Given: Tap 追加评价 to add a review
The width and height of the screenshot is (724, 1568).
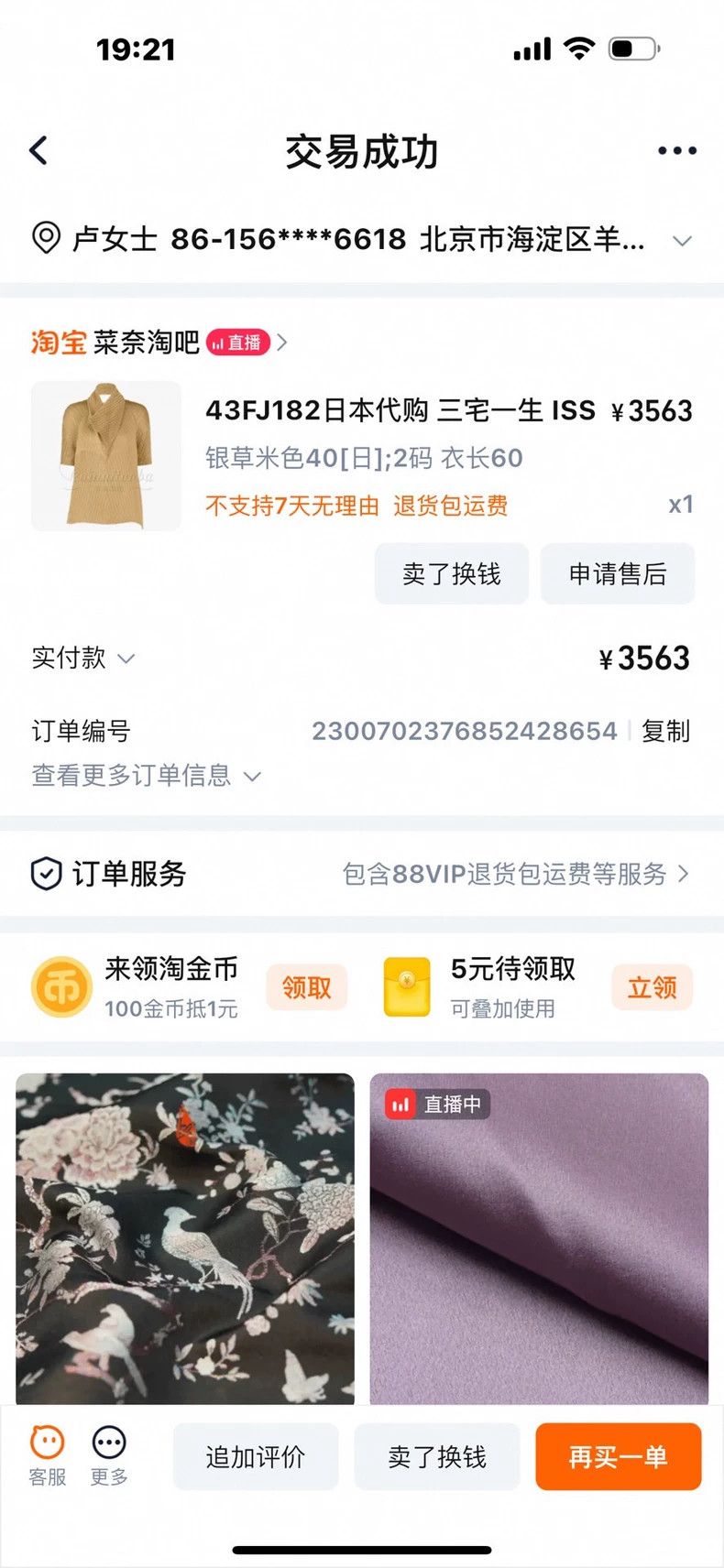Looking at the screenshot, I should point(256,1456).
